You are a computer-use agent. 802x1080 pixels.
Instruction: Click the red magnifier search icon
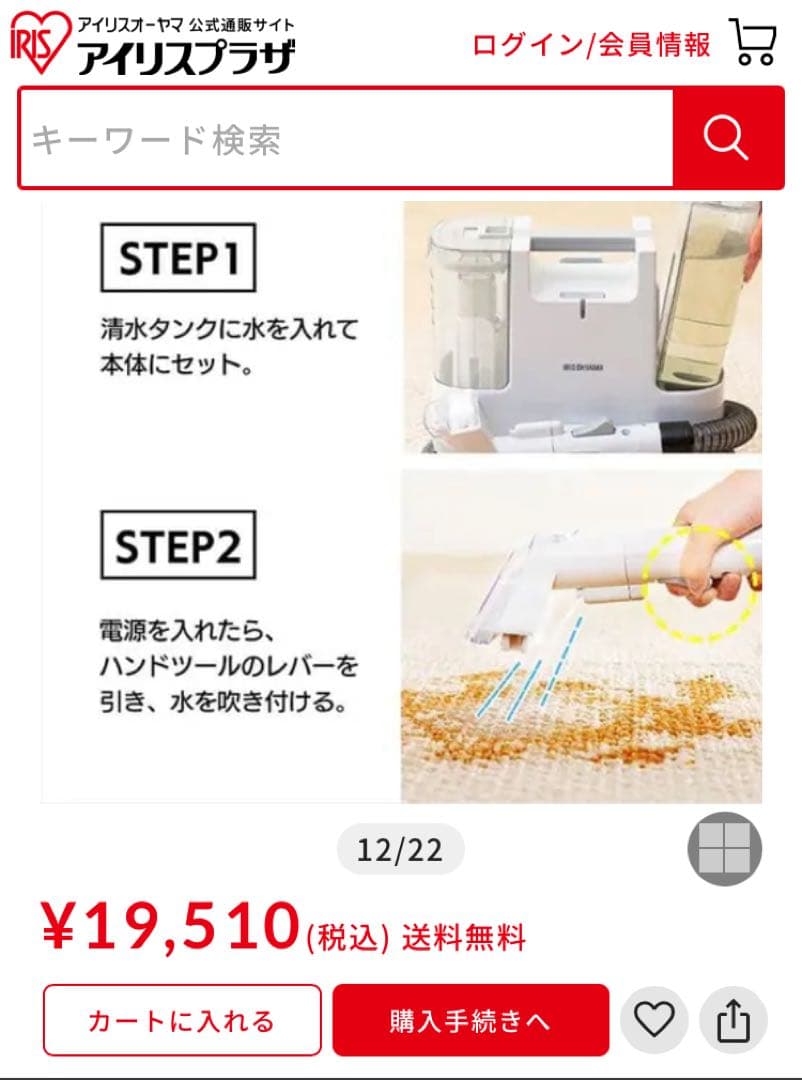[x=727, y=137]
